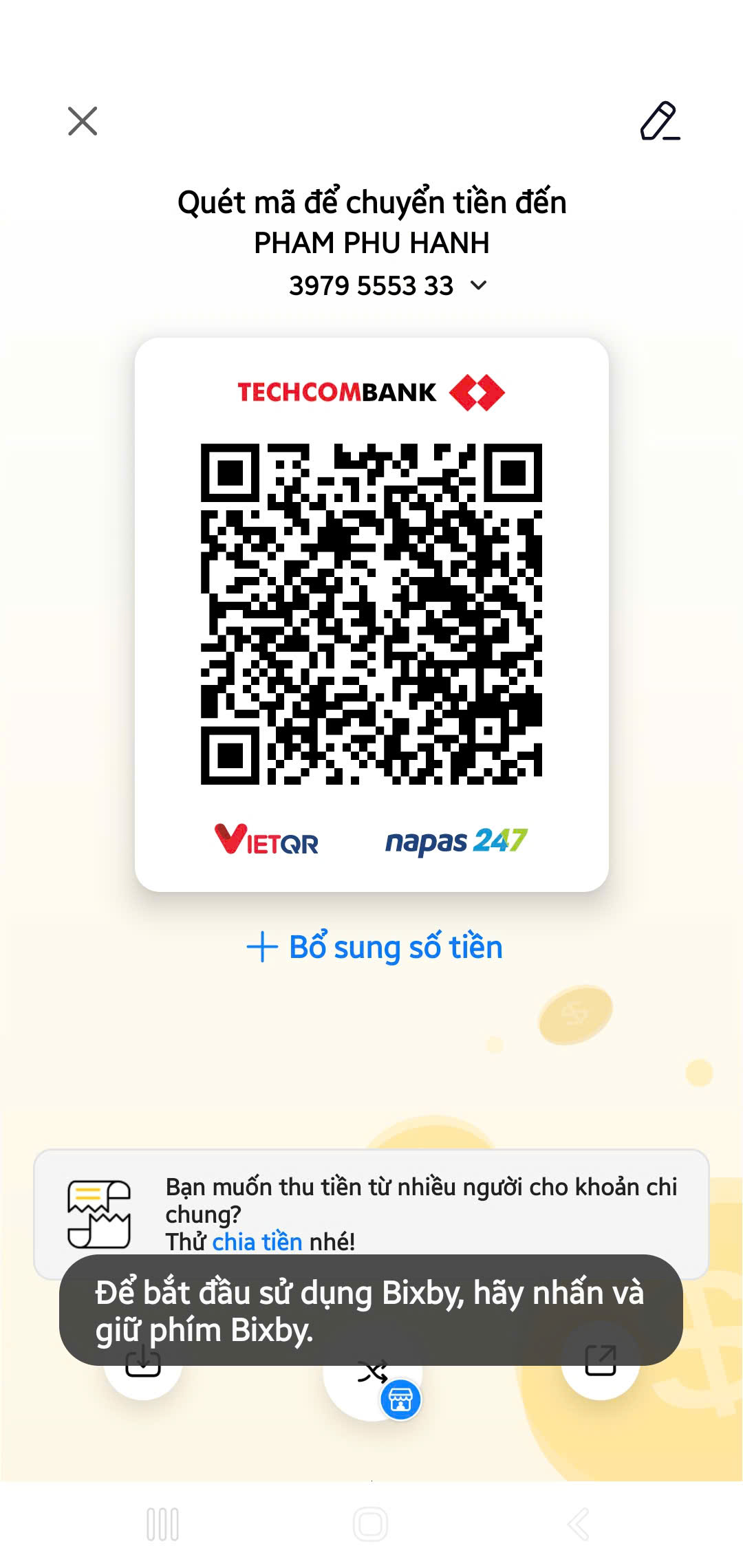The image size is (743, 1568).
Task: Expand the account number 3979 5553 33 dropdown
Action: pyautogui.click(x=479, y=285)
